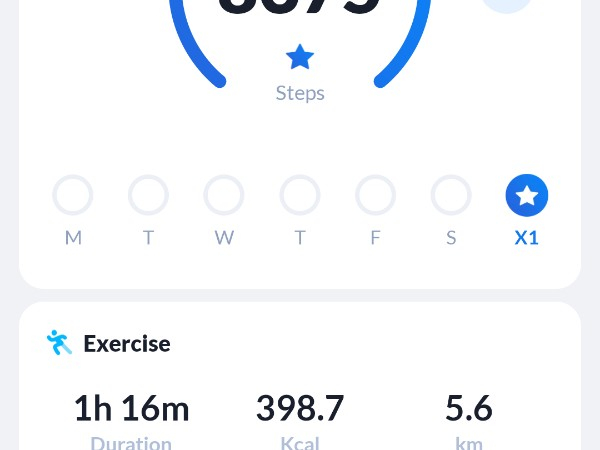Select the Tuesday day circle
Image resolution: width=600 pixels, height=450 pixels.
point(148,196)
